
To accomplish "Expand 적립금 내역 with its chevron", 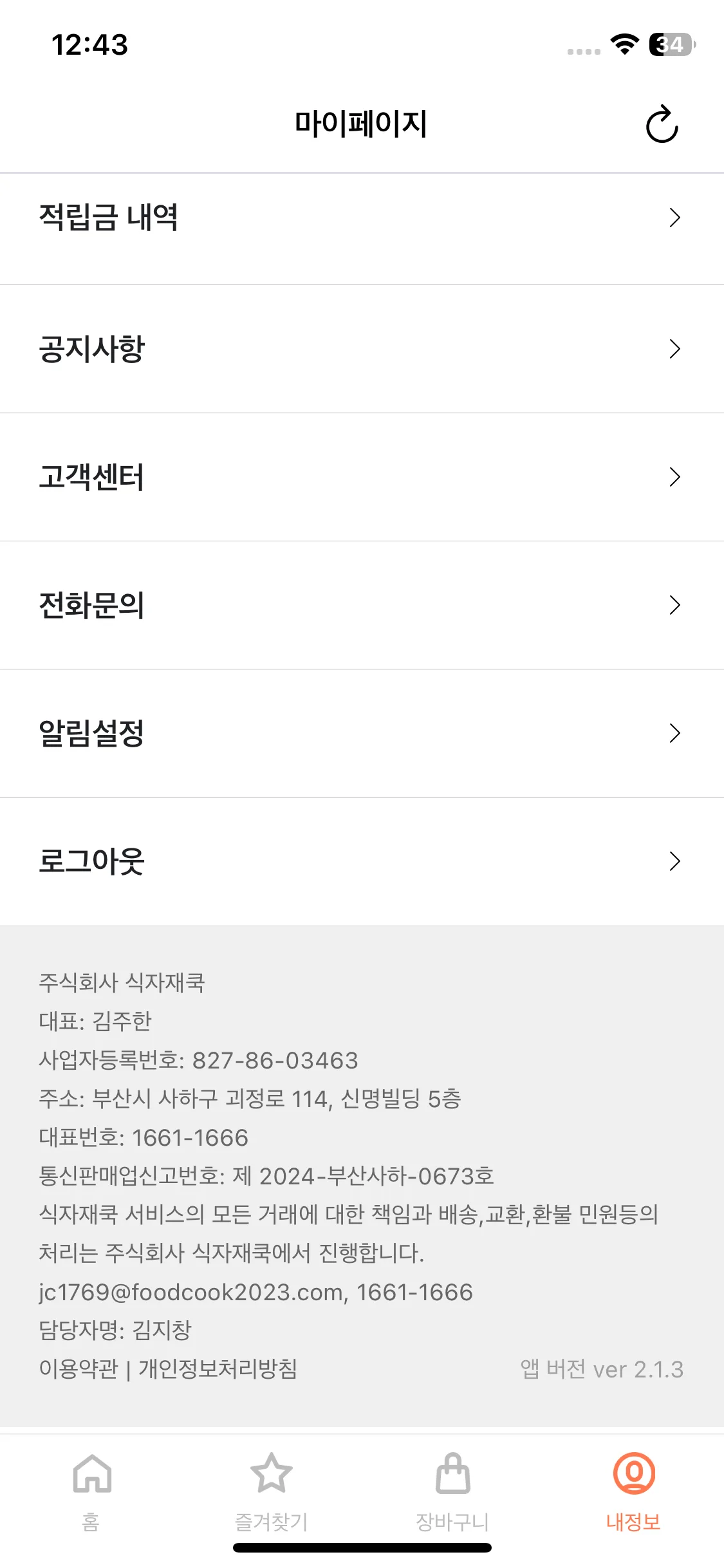I will pyautogui.click(x=674, y=218).
